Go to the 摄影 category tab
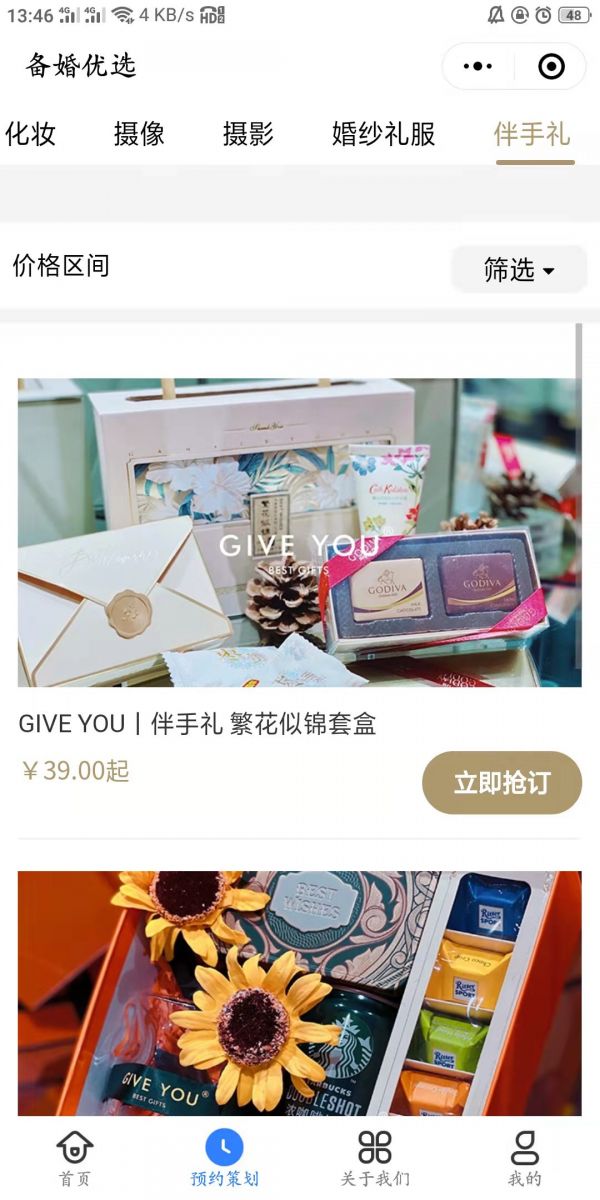 click(x=248, y=134)
